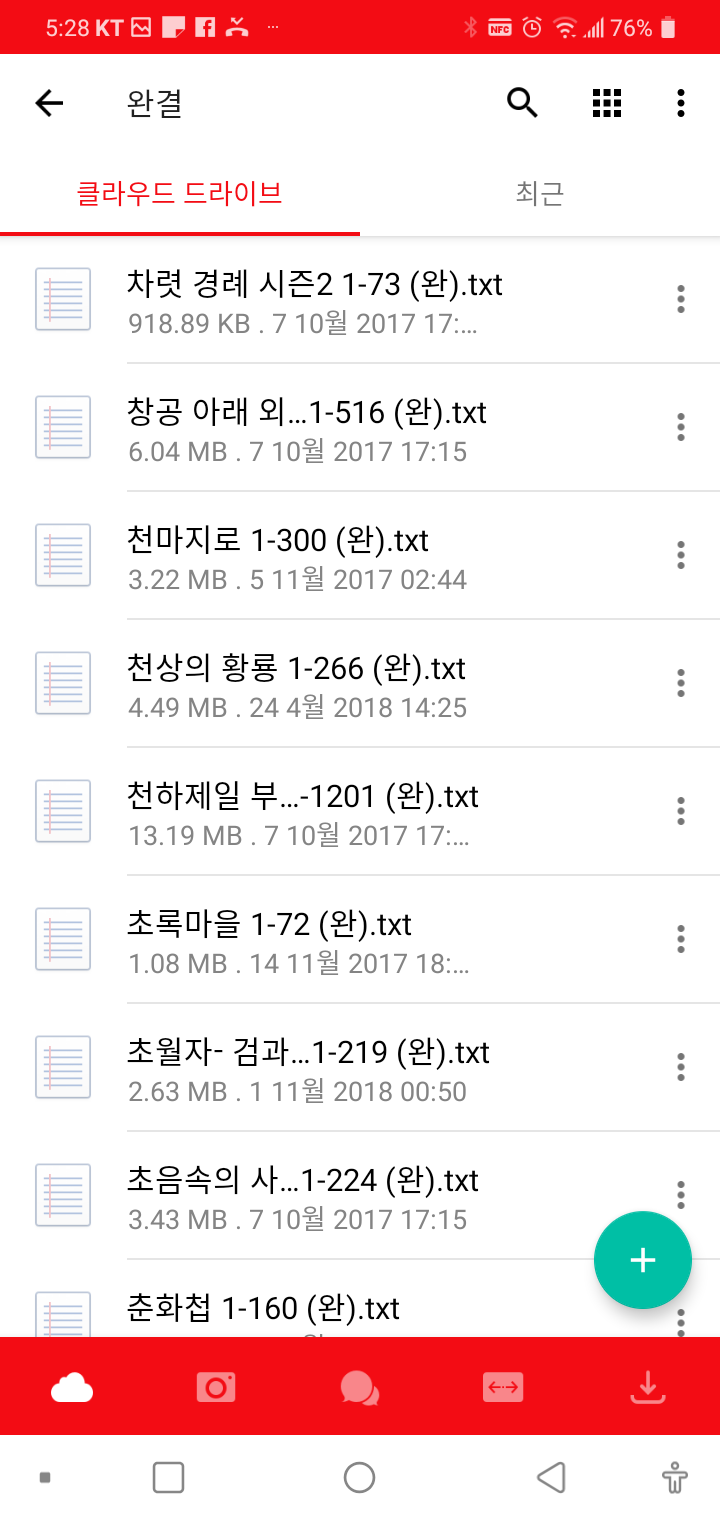720x1520 pixels.
Task: Open the transfers bottom tab
Action: 503,1387
